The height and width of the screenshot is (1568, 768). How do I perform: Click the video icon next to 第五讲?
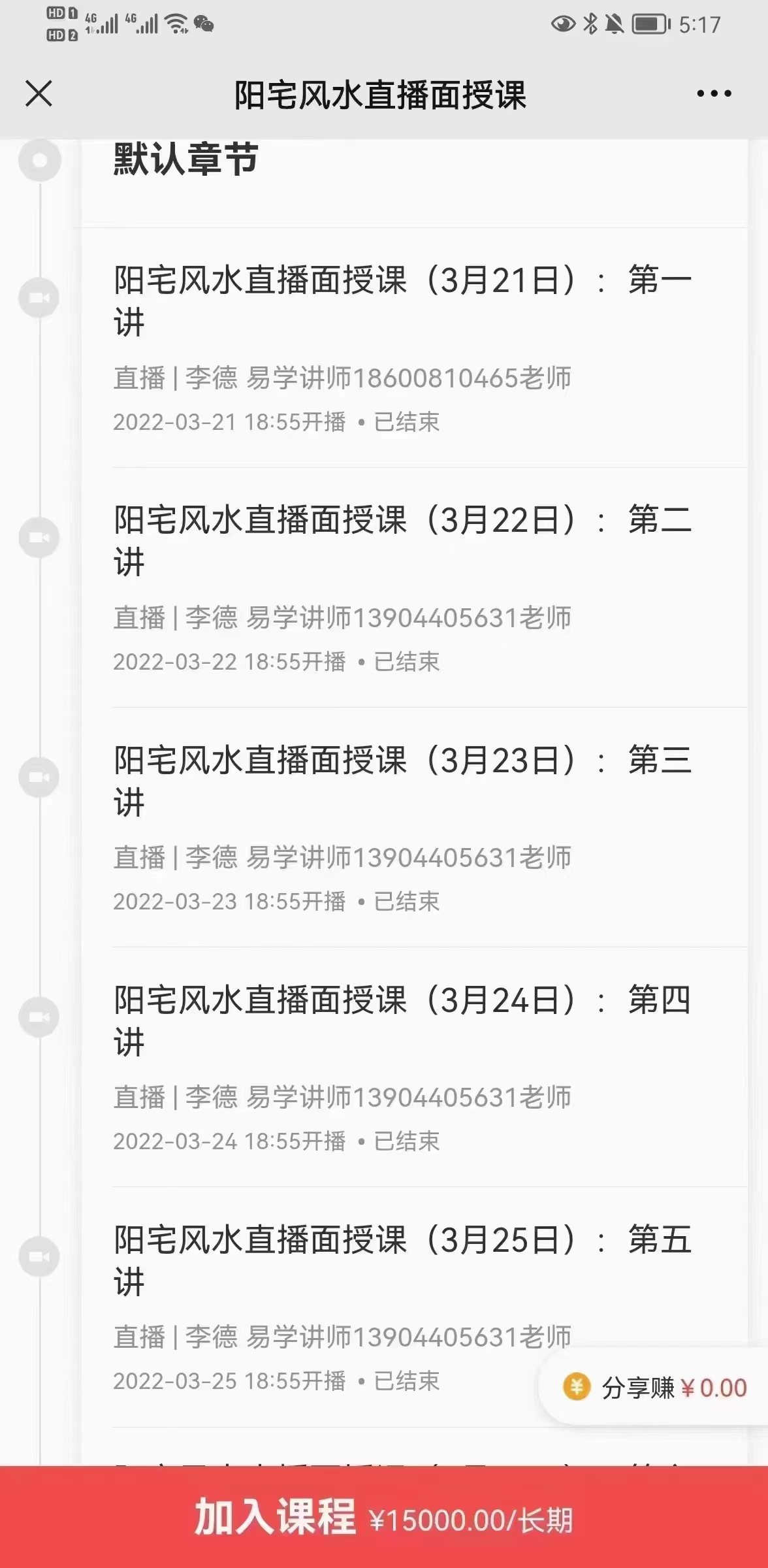(x=40, y=1256)
